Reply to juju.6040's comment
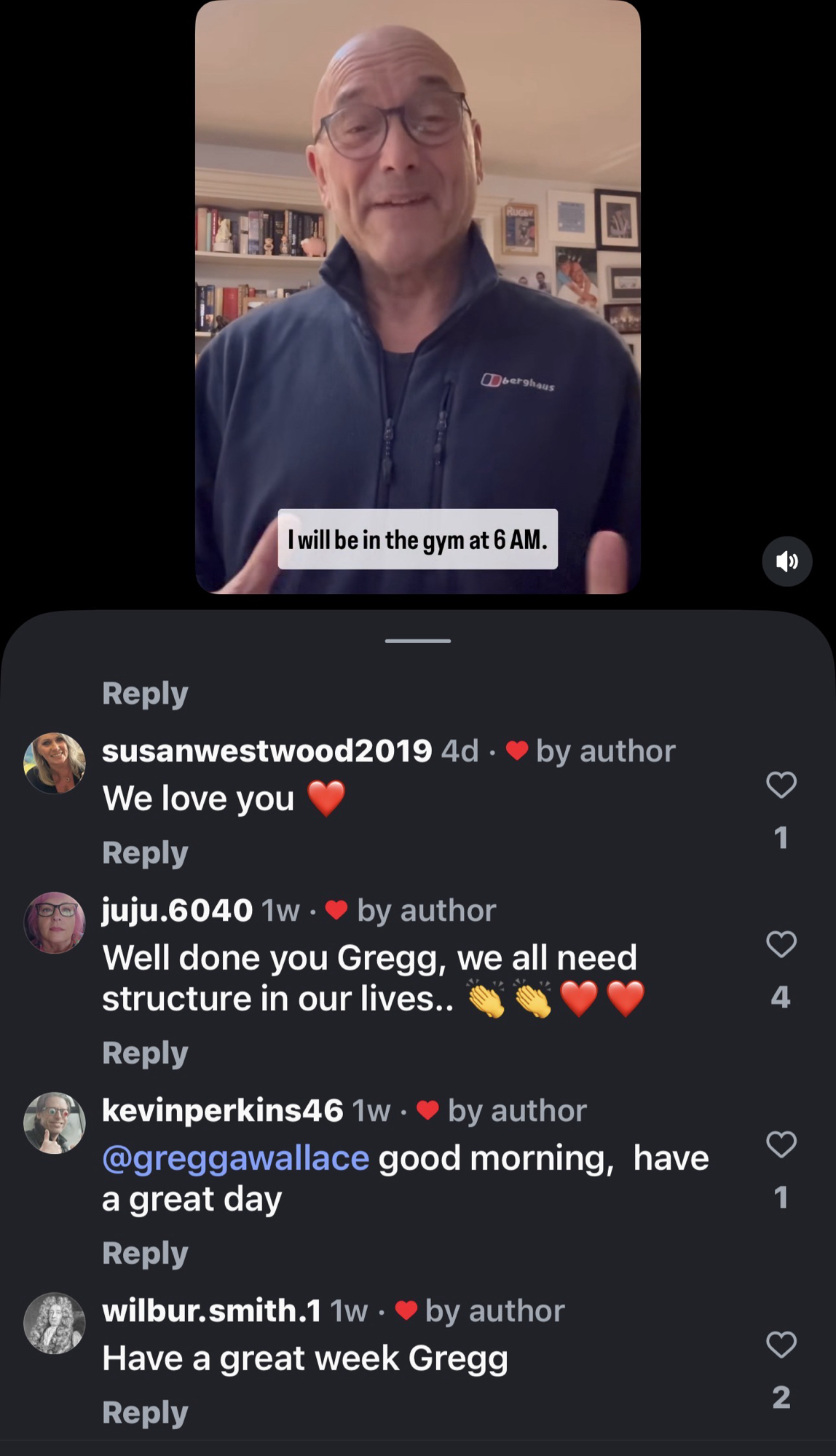This screenshot has width=836, height=1456. 145,1053
